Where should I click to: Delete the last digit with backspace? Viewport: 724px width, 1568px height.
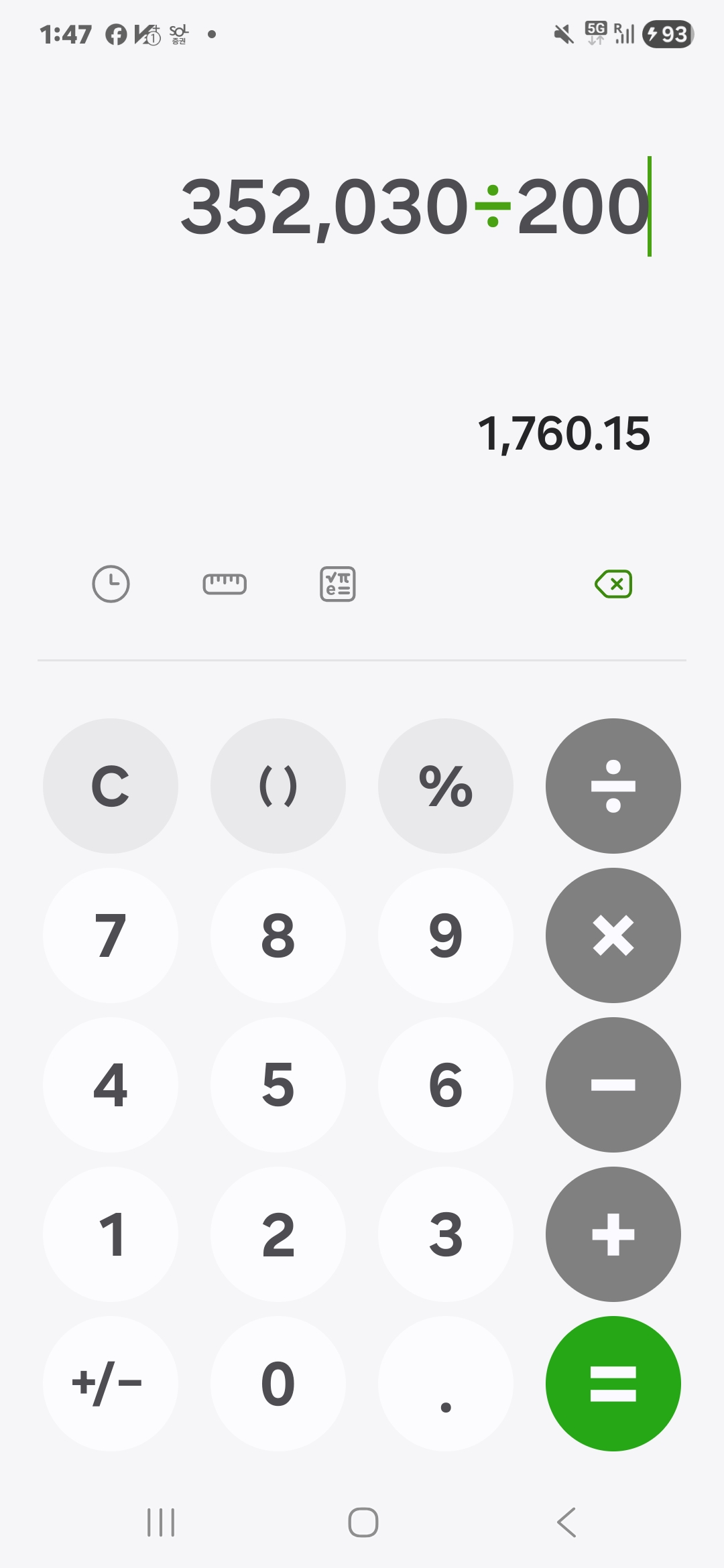pyautogui.click(x=613, y=584)
